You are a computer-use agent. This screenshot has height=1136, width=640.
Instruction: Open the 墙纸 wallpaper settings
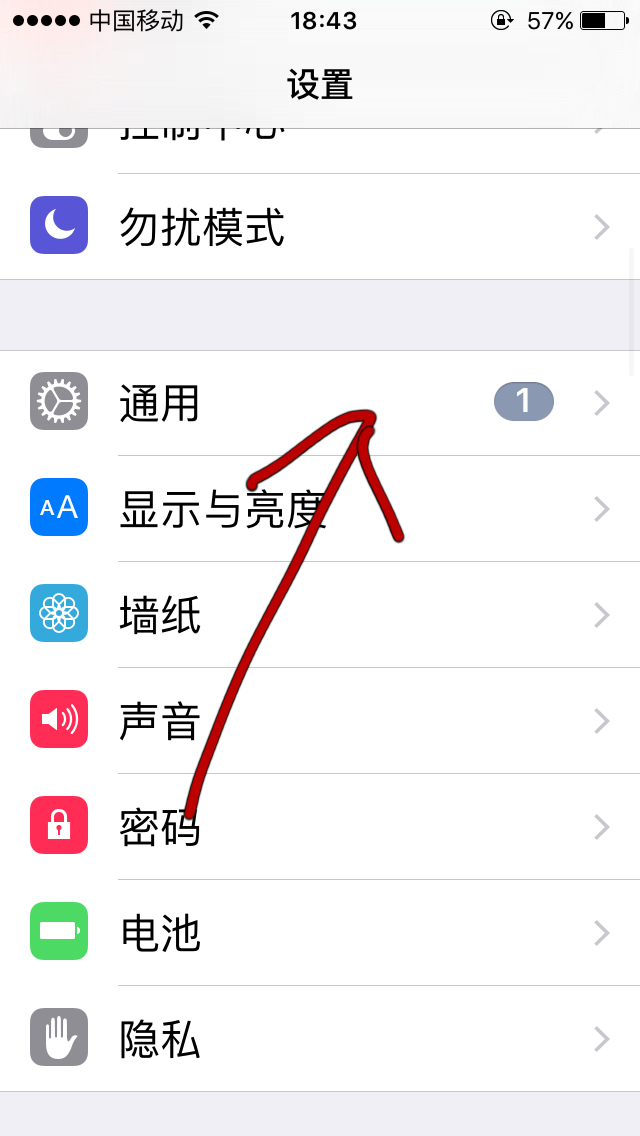(320, 614)
